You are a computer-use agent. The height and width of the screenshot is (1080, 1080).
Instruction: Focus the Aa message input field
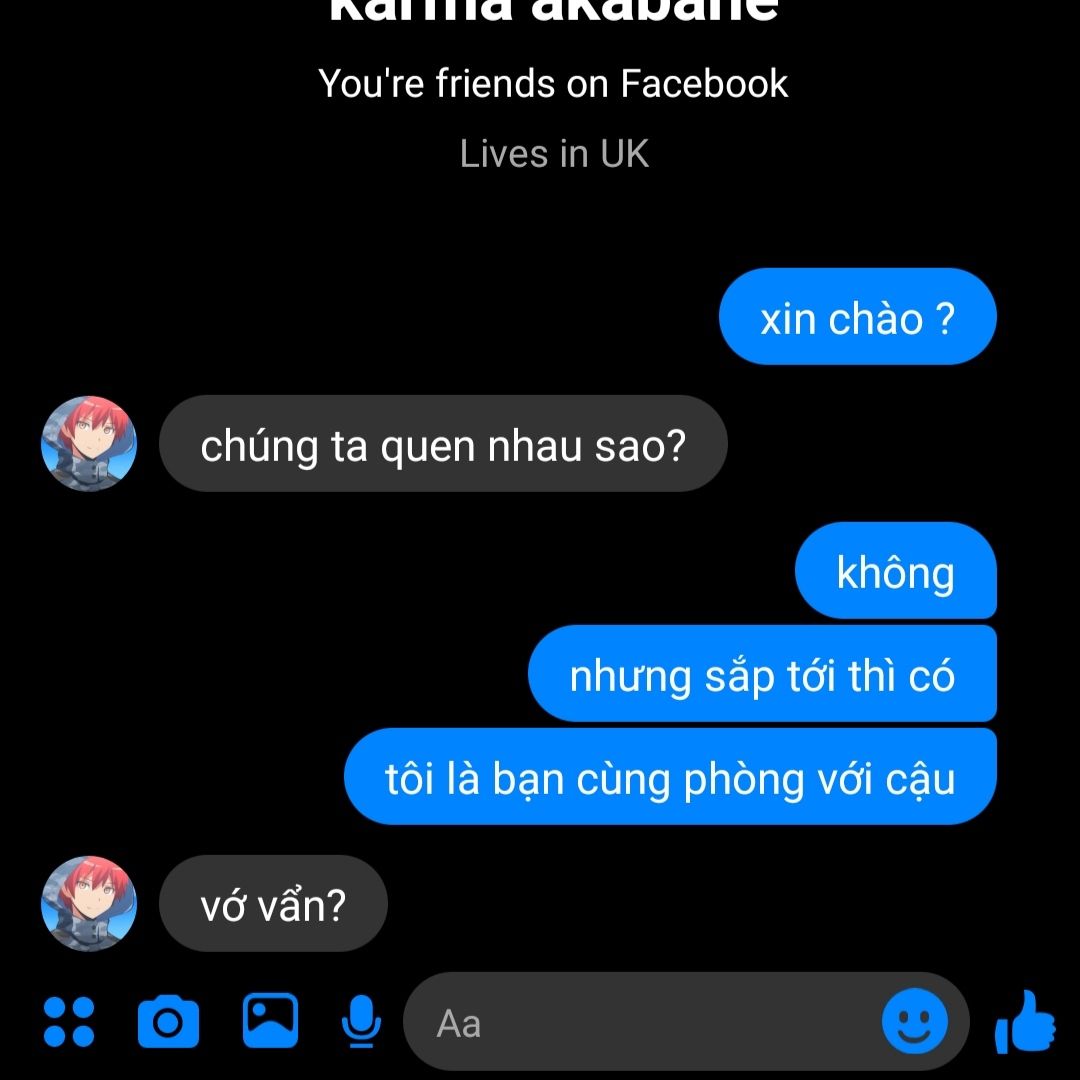(x=640, y=1022)
